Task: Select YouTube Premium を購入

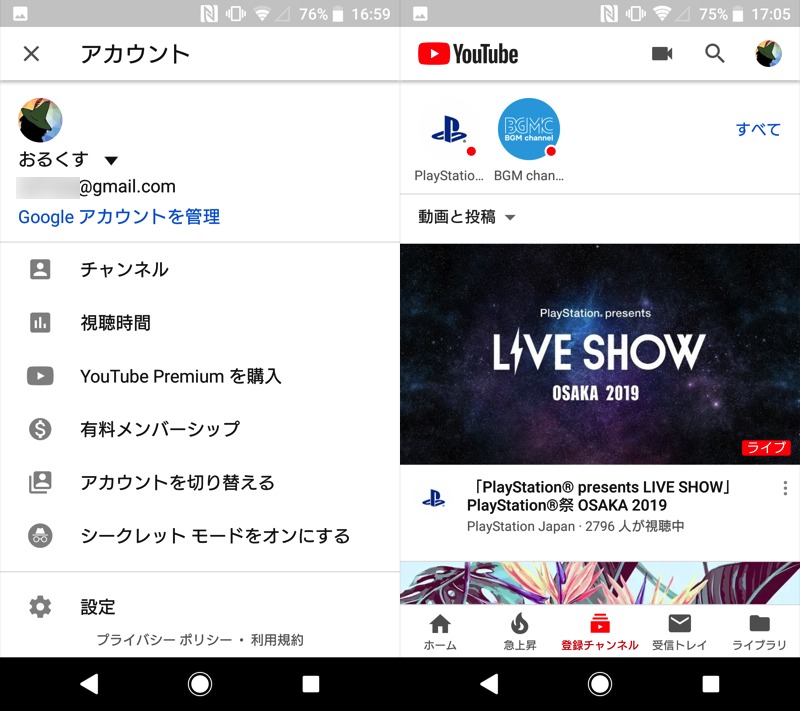Action: click(x=180, y=376)
